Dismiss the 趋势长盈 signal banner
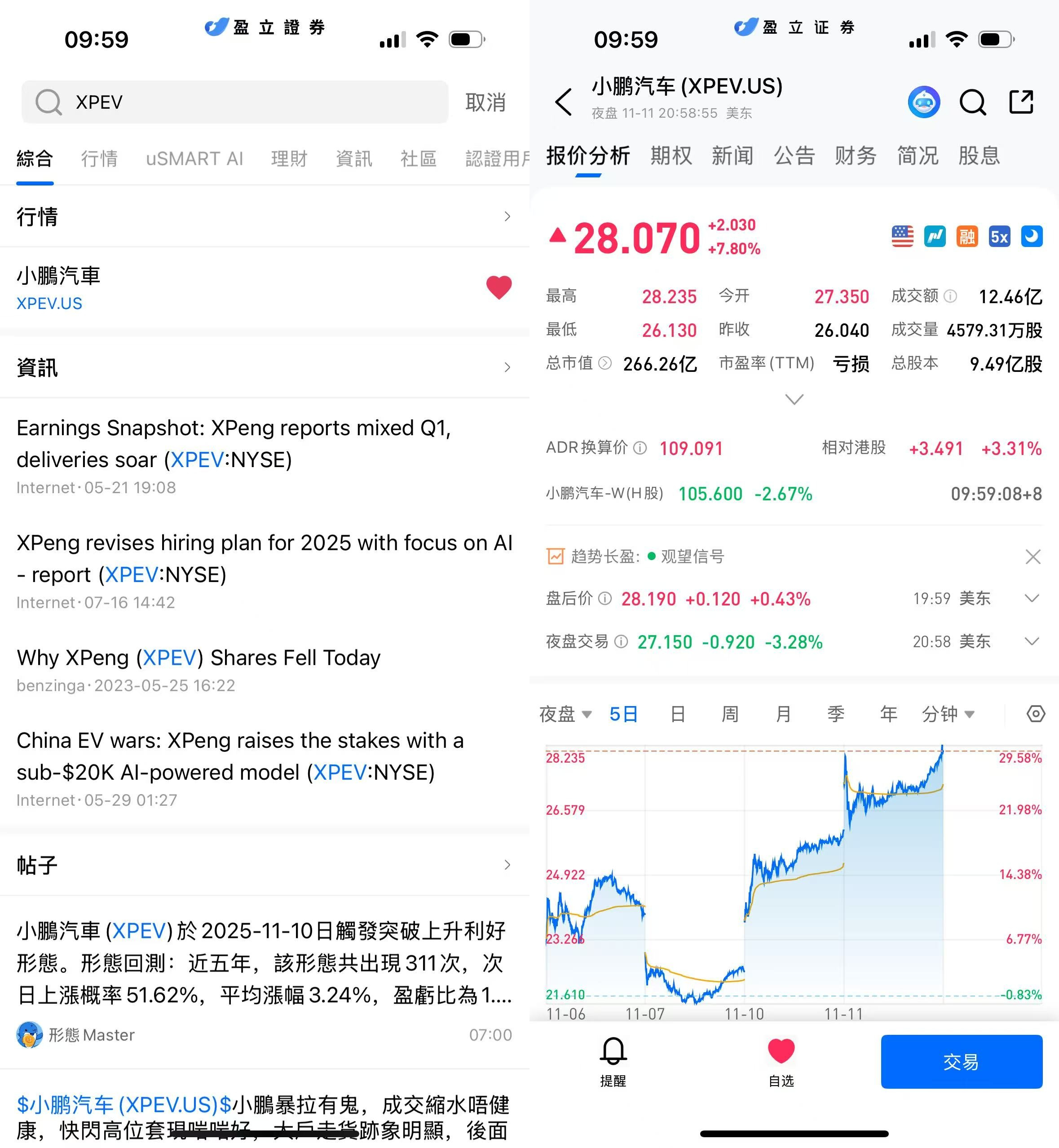Image resolution: width=1059 pixels, height=1148 pixels. click(1033, 556)
